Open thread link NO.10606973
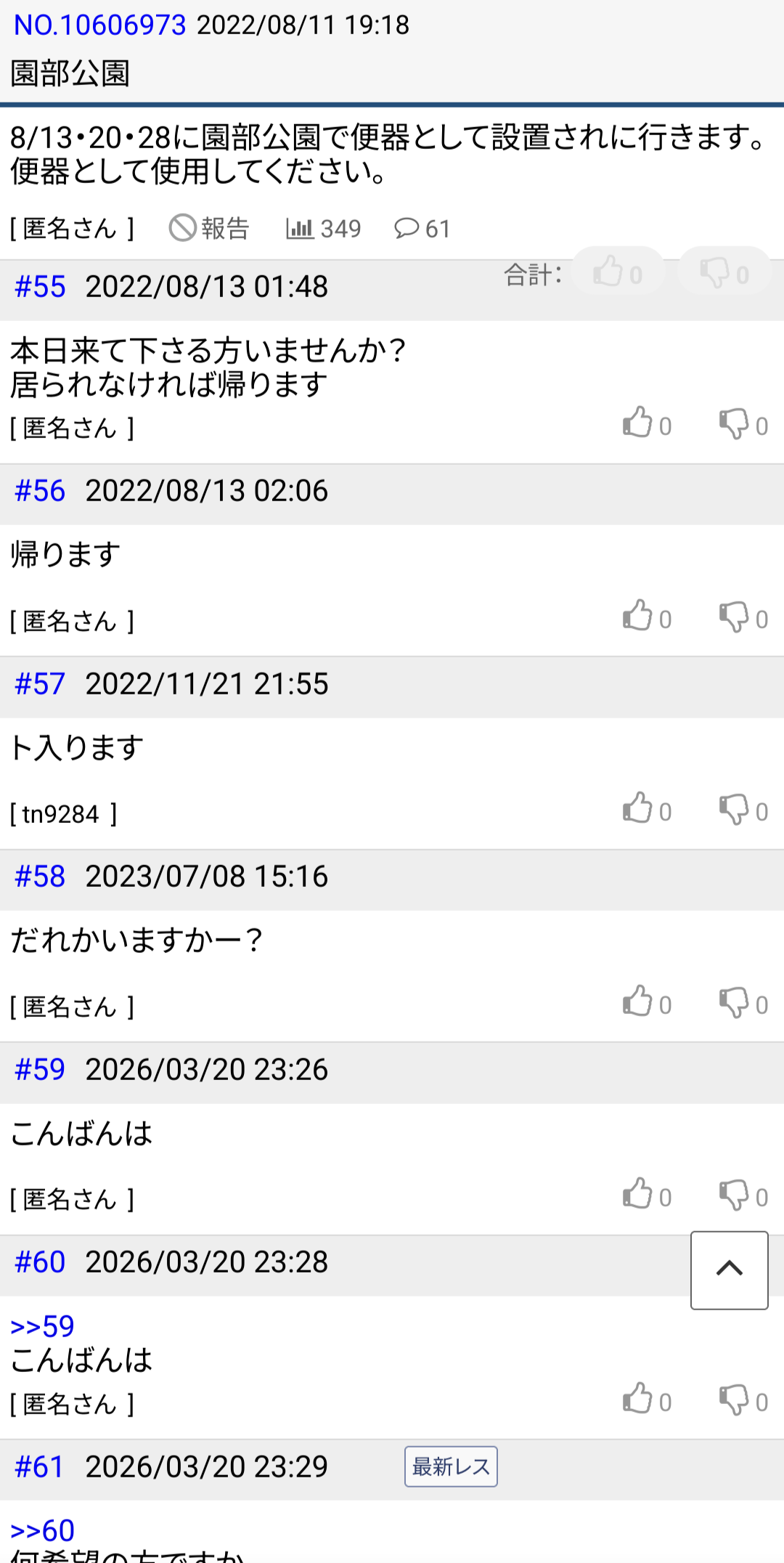784x1563 pixels. click(99, 25)
